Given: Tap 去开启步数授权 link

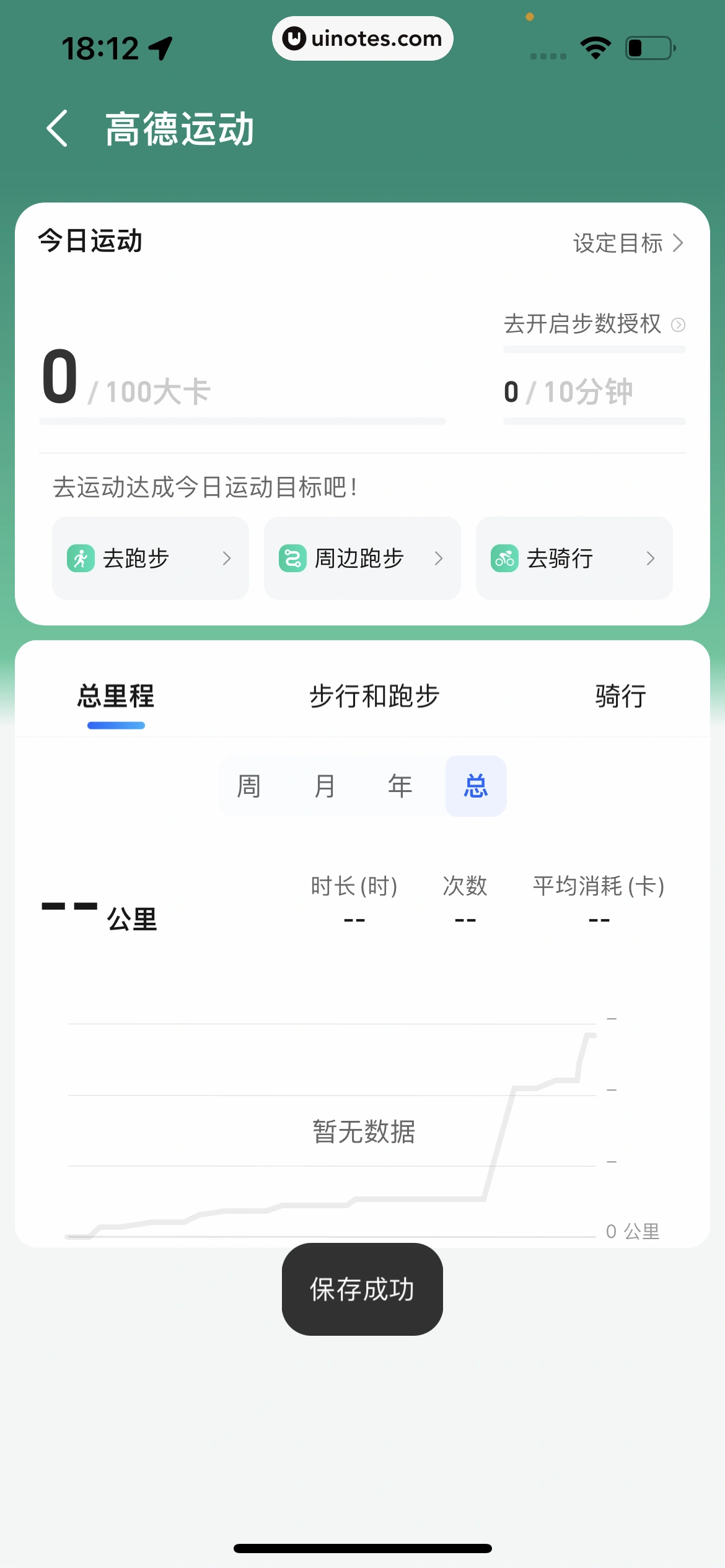Looking at the screenshot, I should click(593, 324).
